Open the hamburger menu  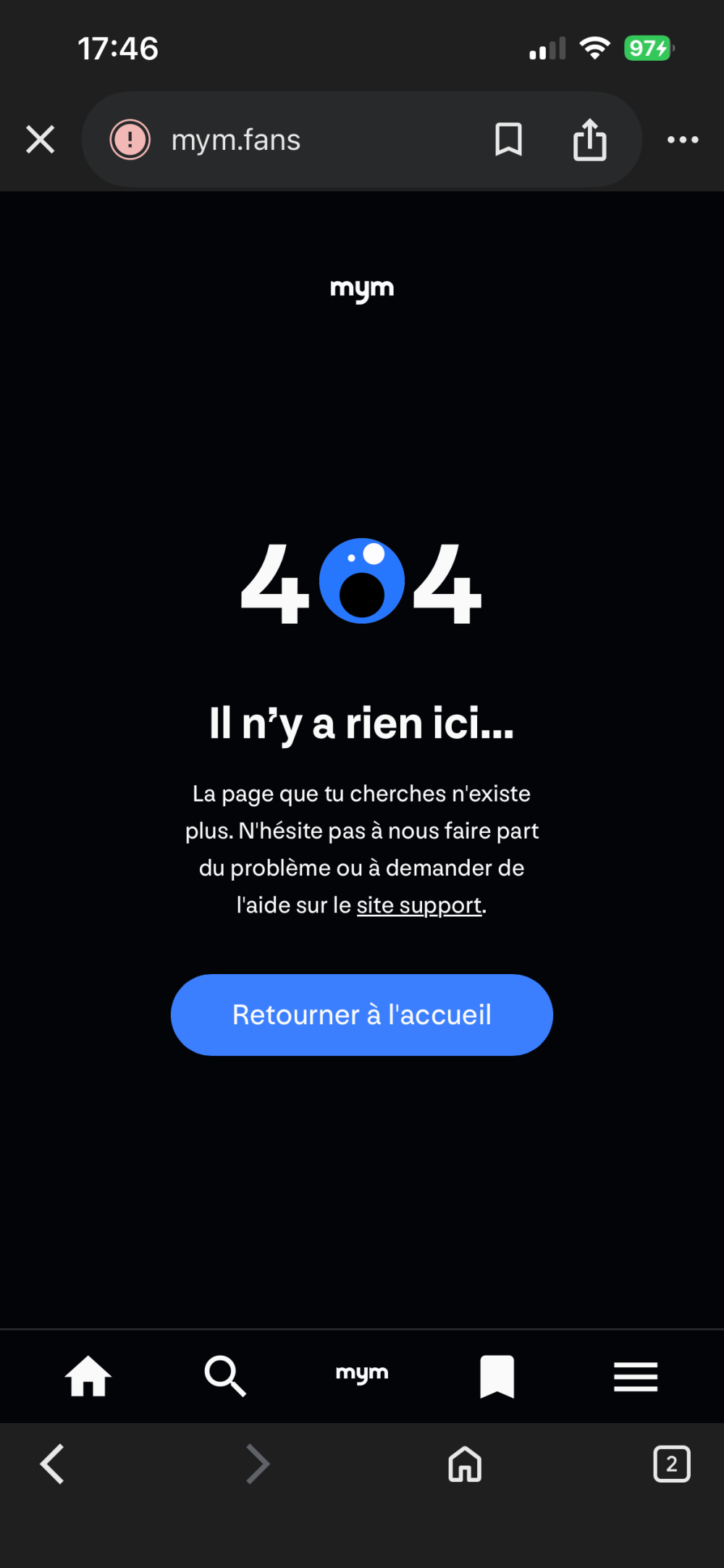tap(636, 1376)
